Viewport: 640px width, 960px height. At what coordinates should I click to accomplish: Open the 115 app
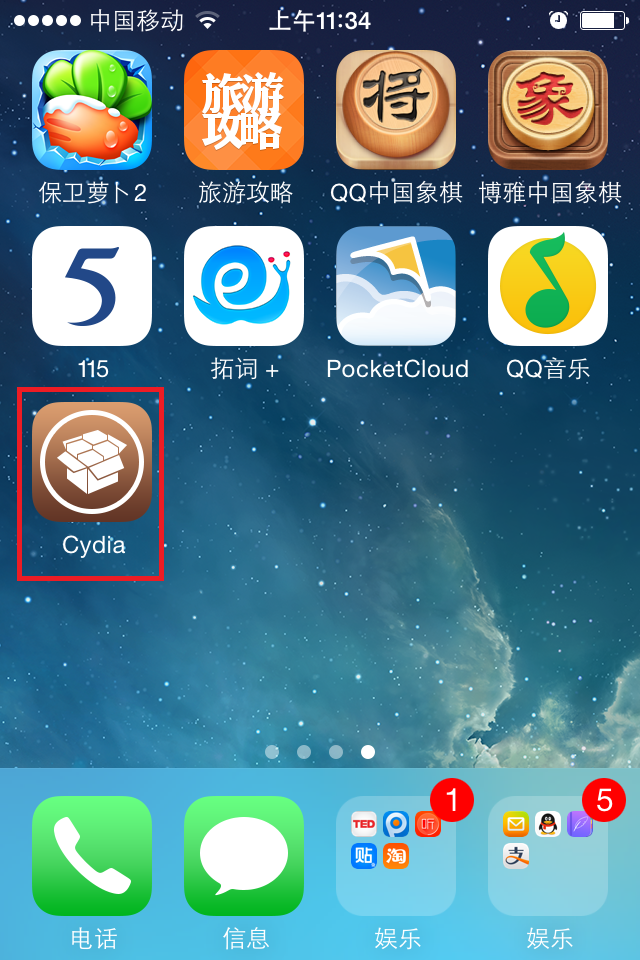tap(92, 286)
